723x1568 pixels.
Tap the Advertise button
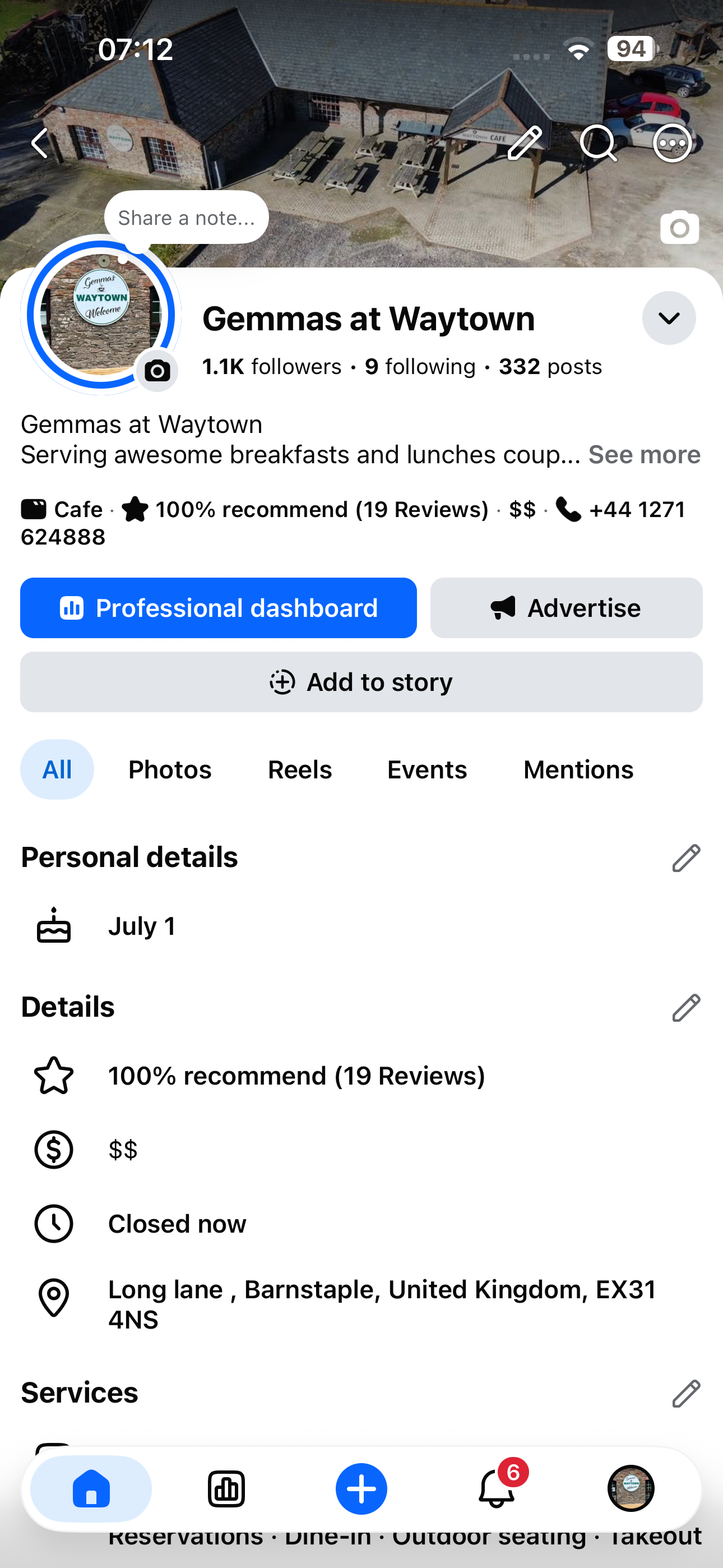point(566,608)
